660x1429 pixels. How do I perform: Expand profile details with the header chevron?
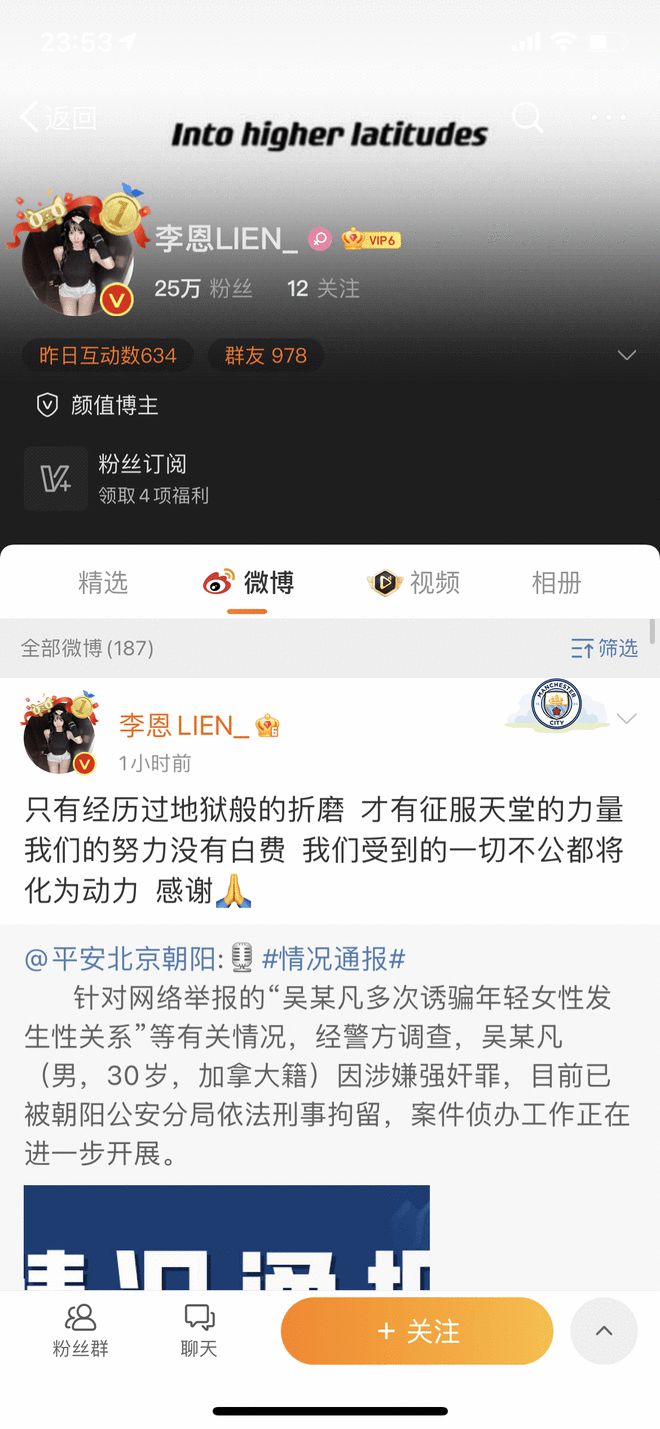(x=627, y=355)
